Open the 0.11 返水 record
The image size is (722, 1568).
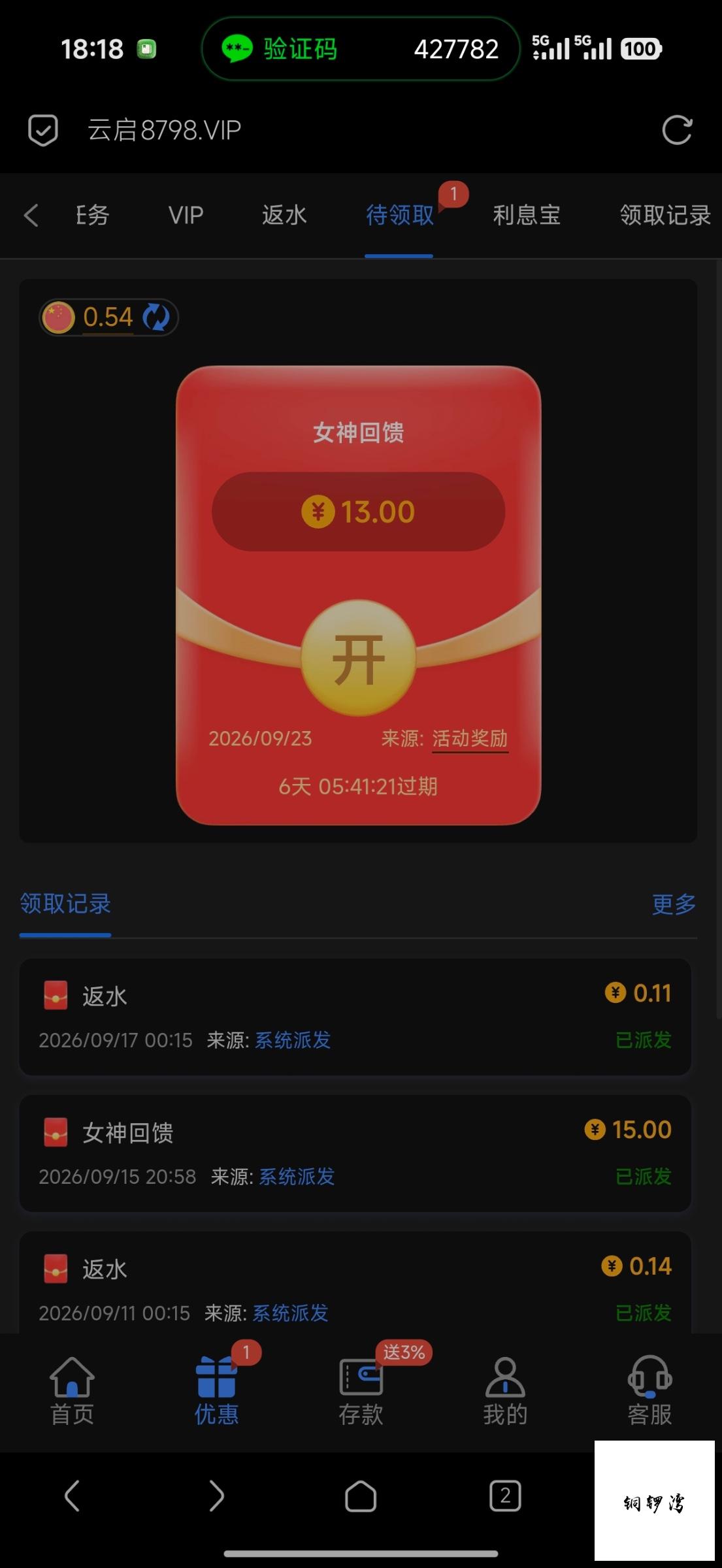[355, 1017]
